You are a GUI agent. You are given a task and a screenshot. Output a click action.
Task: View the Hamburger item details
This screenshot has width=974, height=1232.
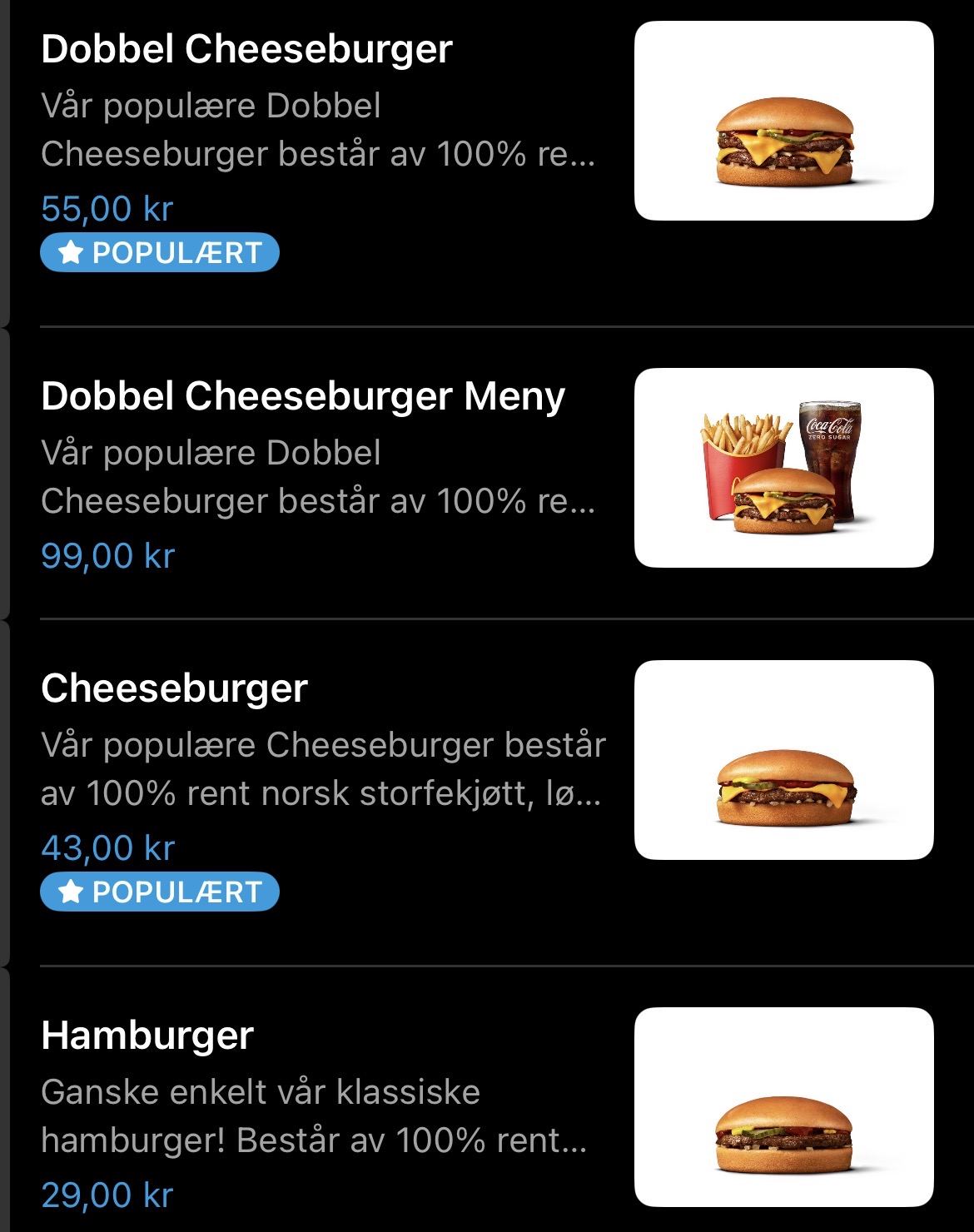(x=147, y=1036)
